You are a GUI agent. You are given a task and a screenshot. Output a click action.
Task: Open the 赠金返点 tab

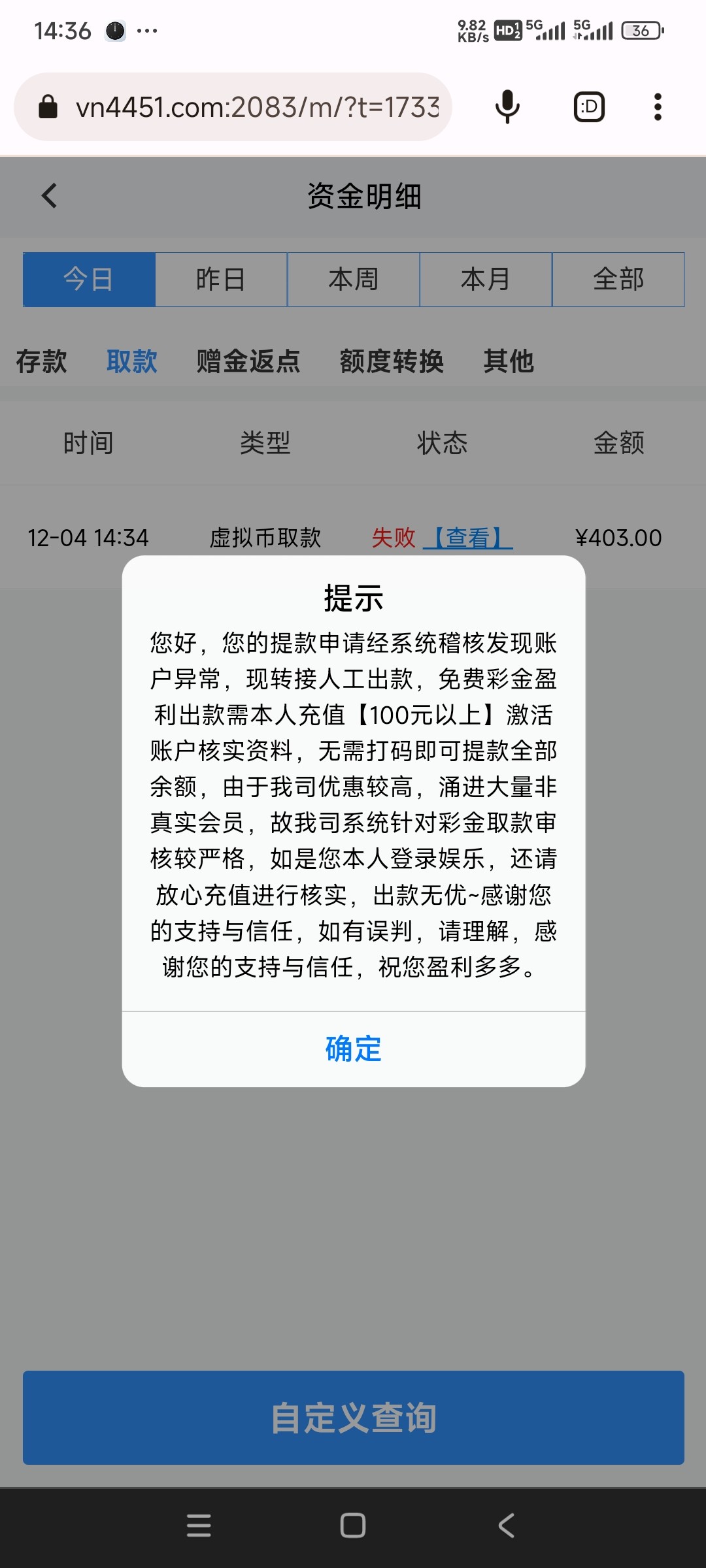pos(248,361)
